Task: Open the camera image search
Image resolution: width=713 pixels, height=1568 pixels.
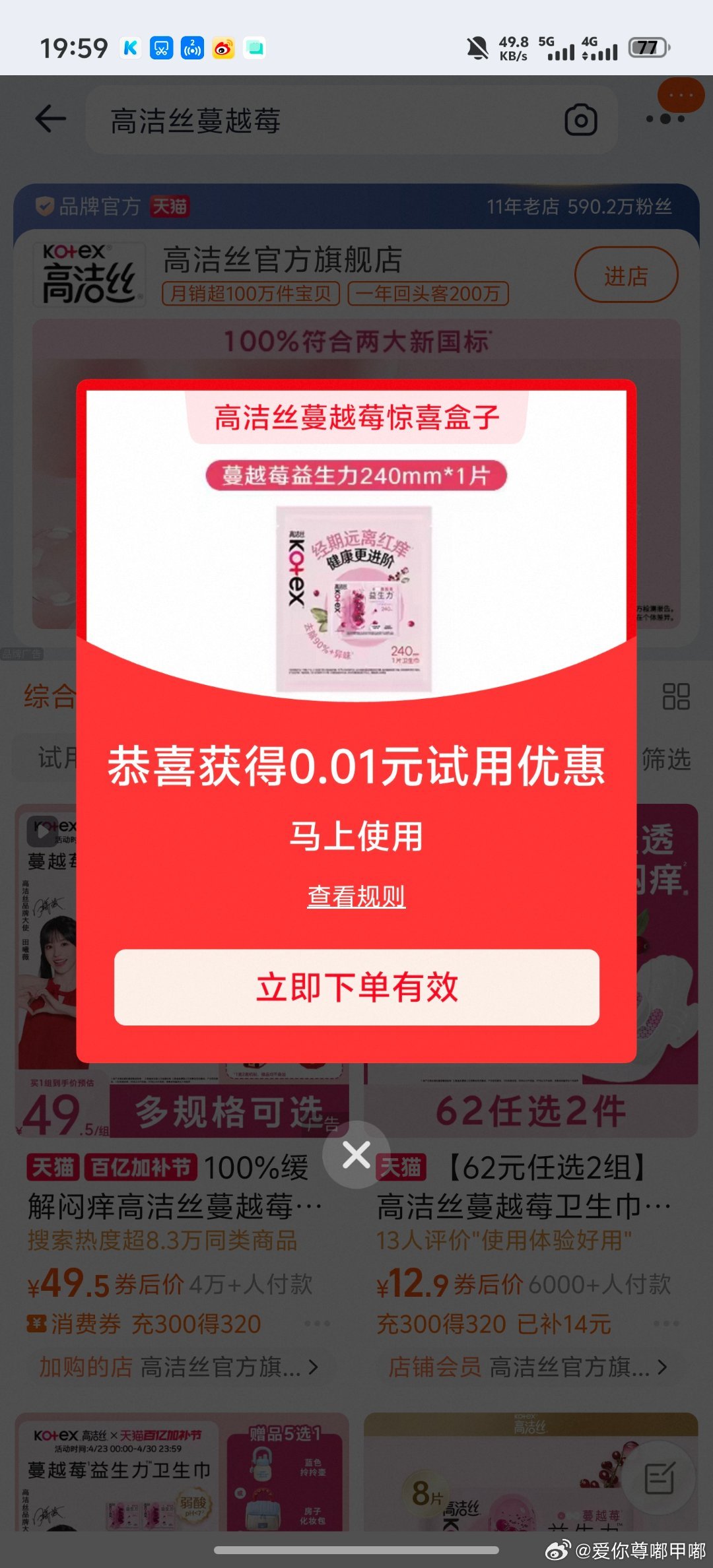Action: click(x=581, y=120)
